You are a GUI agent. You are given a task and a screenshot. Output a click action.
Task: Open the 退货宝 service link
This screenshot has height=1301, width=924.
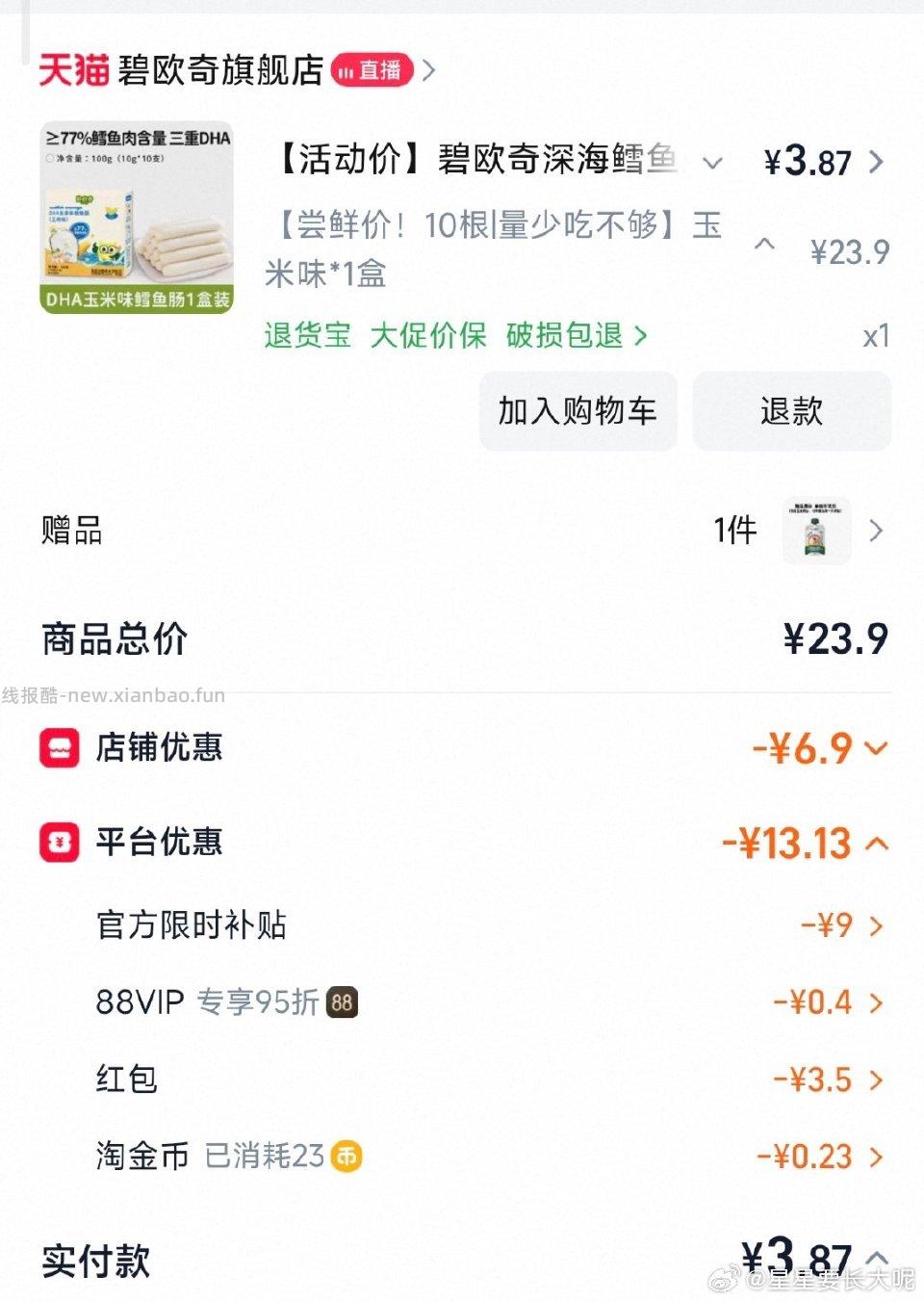[306, 336]
